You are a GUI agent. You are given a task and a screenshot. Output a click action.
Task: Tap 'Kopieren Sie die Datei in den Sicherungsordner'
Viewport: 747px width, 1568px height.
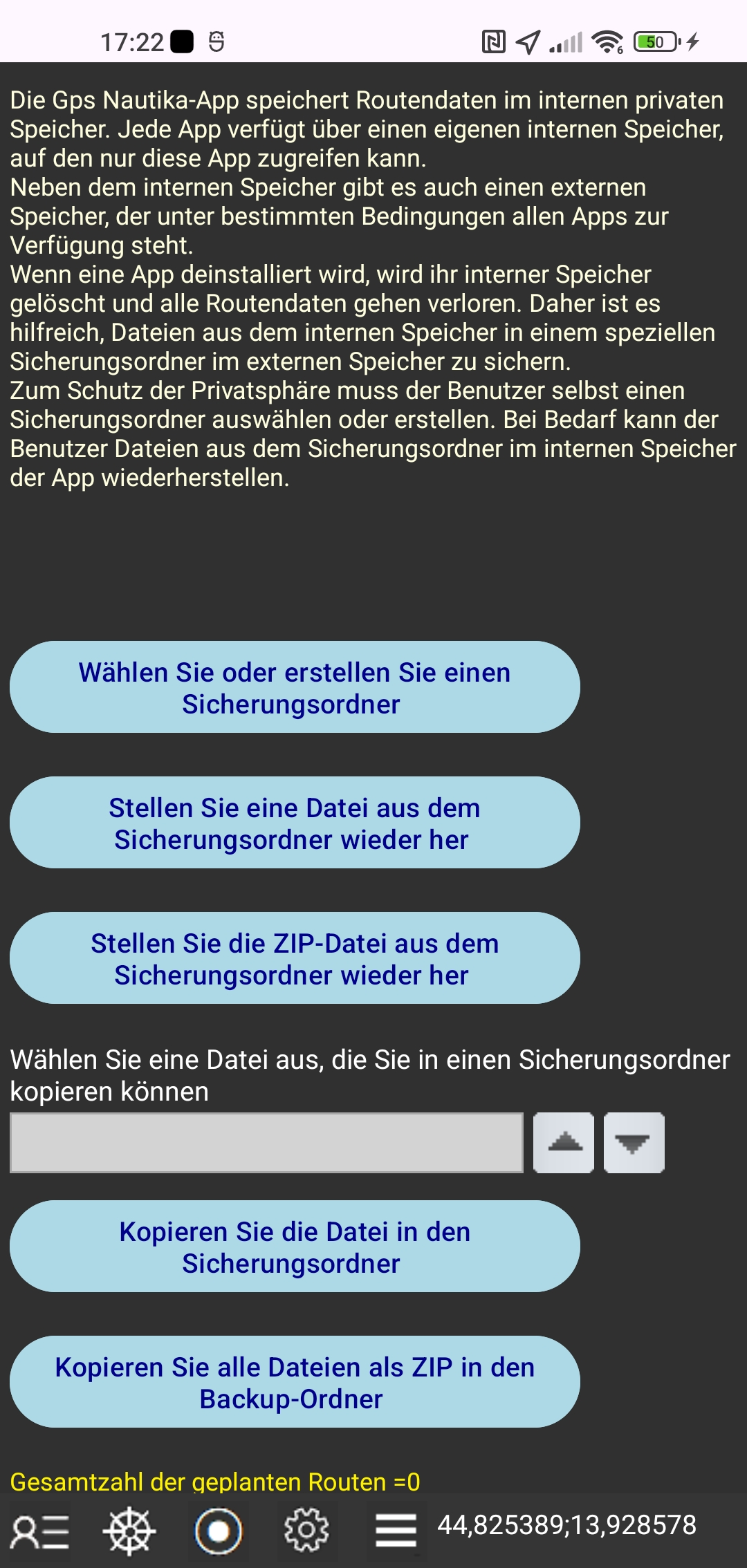[295, 1247]
